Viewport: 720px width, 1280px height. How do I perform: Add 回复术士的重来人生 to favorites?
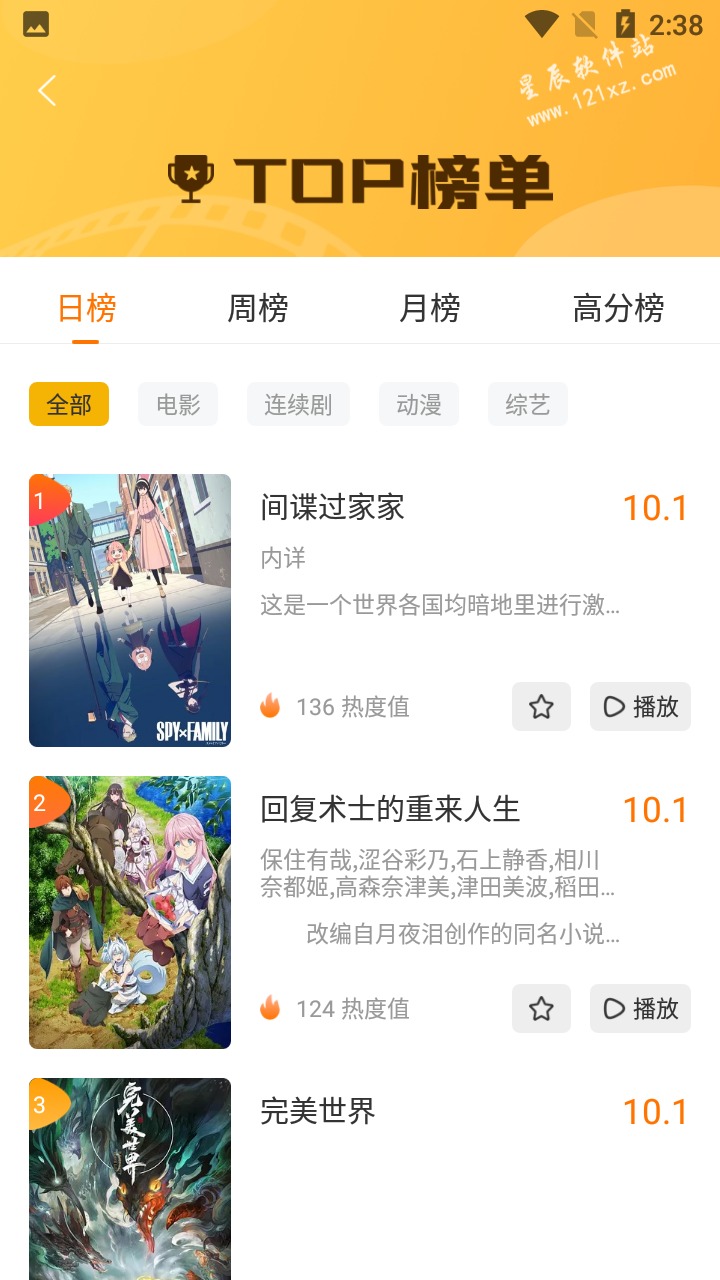[x=541, y=1009]
